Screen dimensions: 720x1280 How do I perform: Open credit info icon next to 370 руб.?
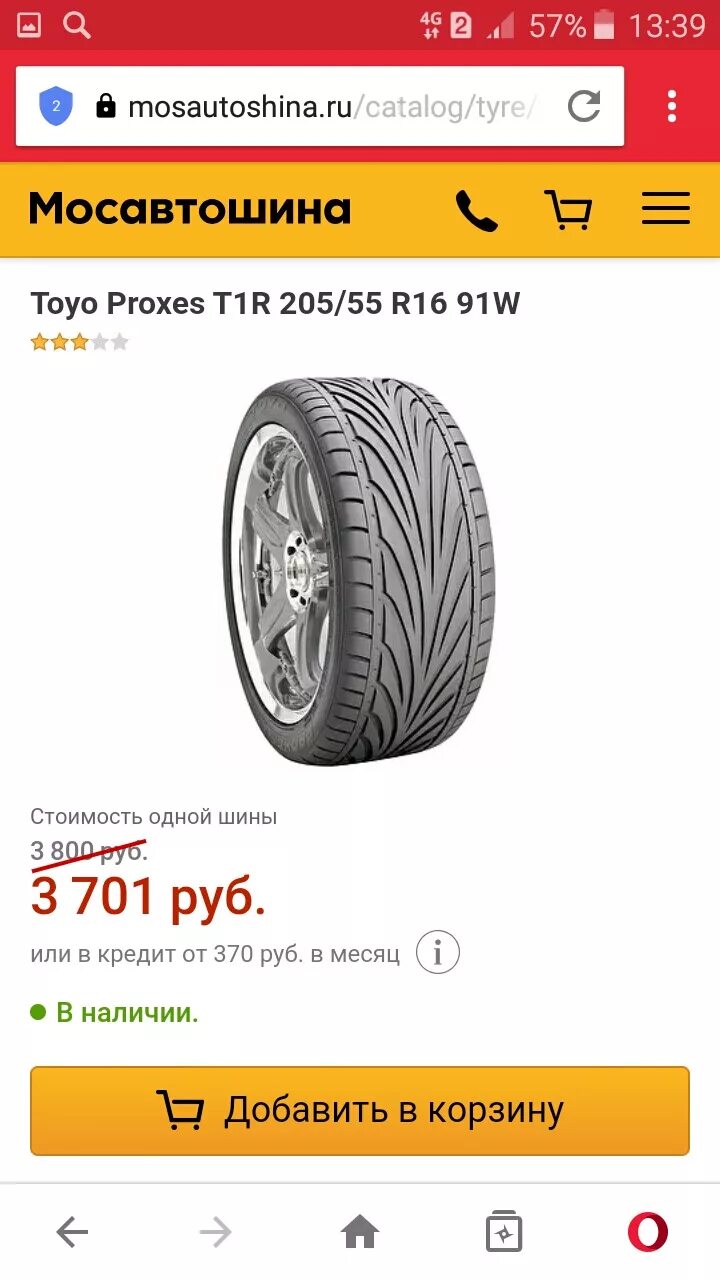tap(438, 952)
